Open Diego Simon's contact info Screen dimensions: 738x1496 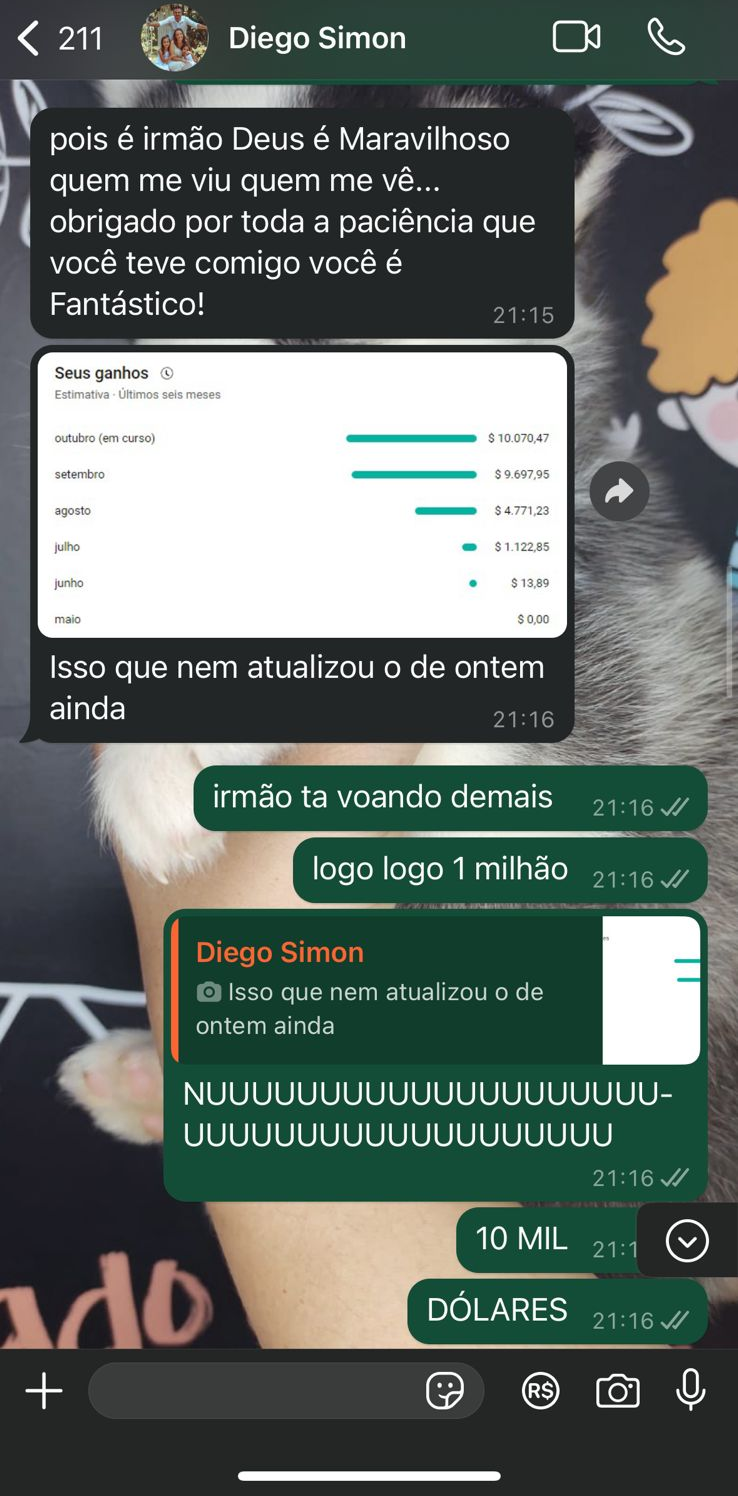point(316,38)
